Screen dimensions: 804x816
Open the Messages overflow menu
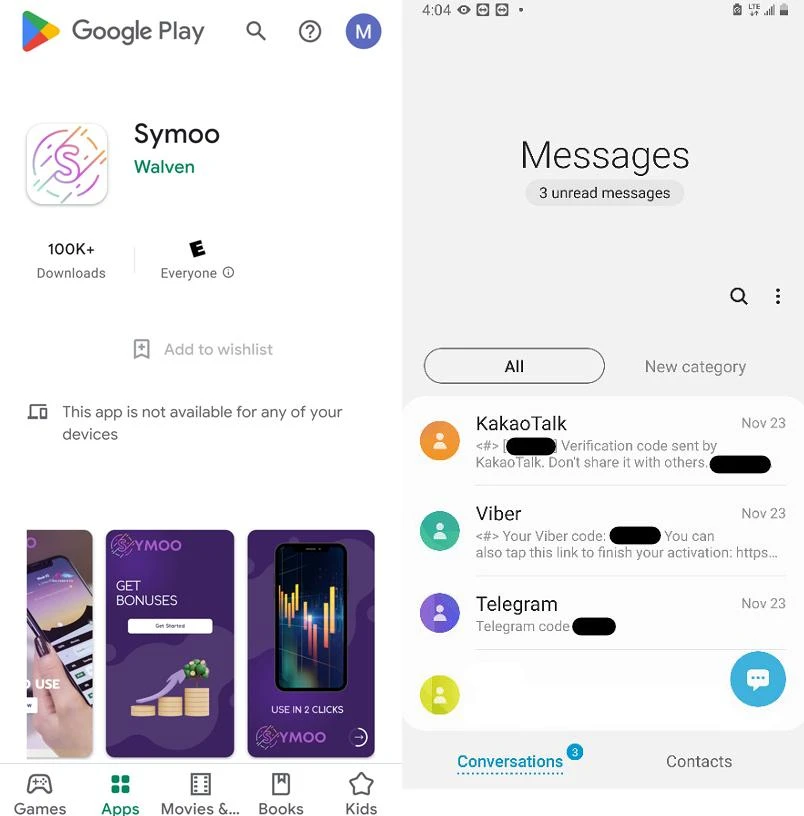click(778, 296)
